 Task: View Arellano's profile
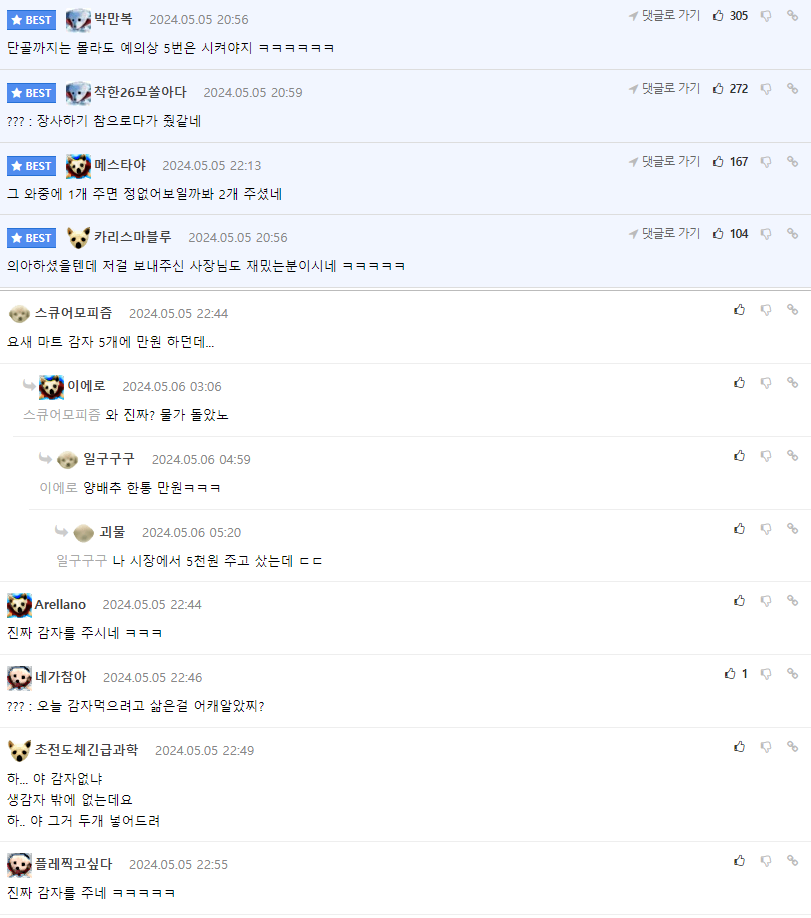[60, 604]
